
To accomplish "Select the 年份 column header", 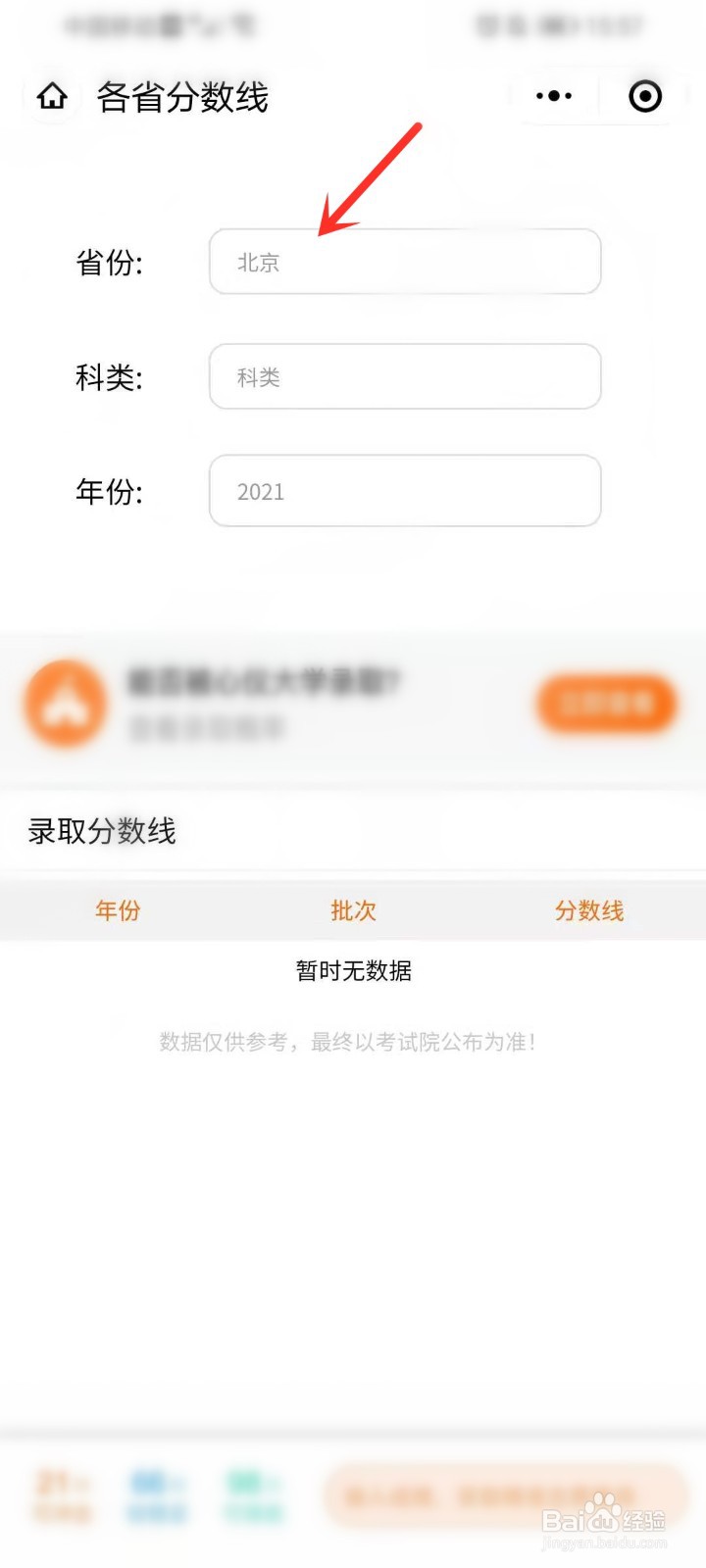I will [x=117, y=910].
